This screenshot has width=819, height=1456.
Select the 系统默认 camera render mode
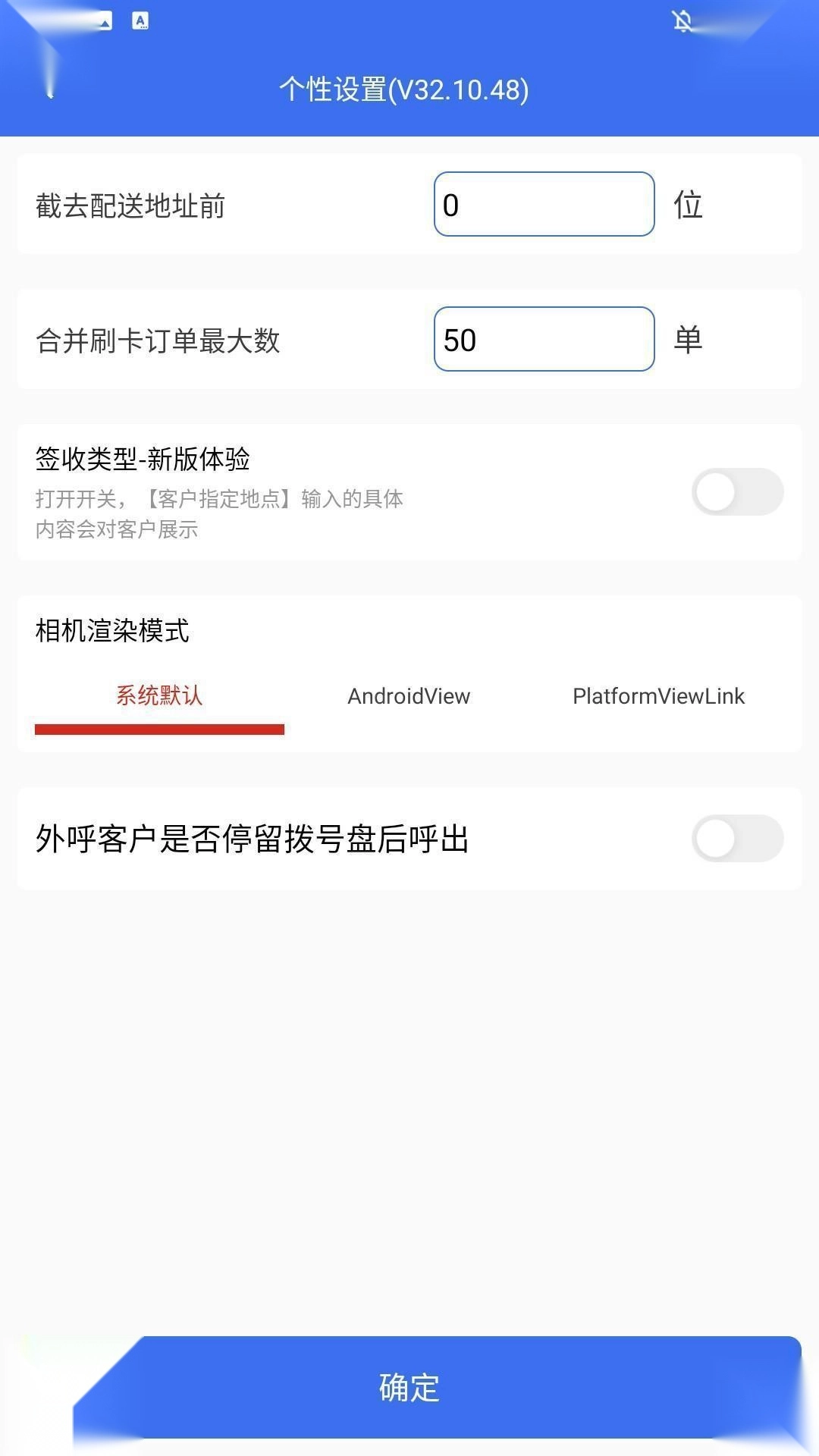159,695
